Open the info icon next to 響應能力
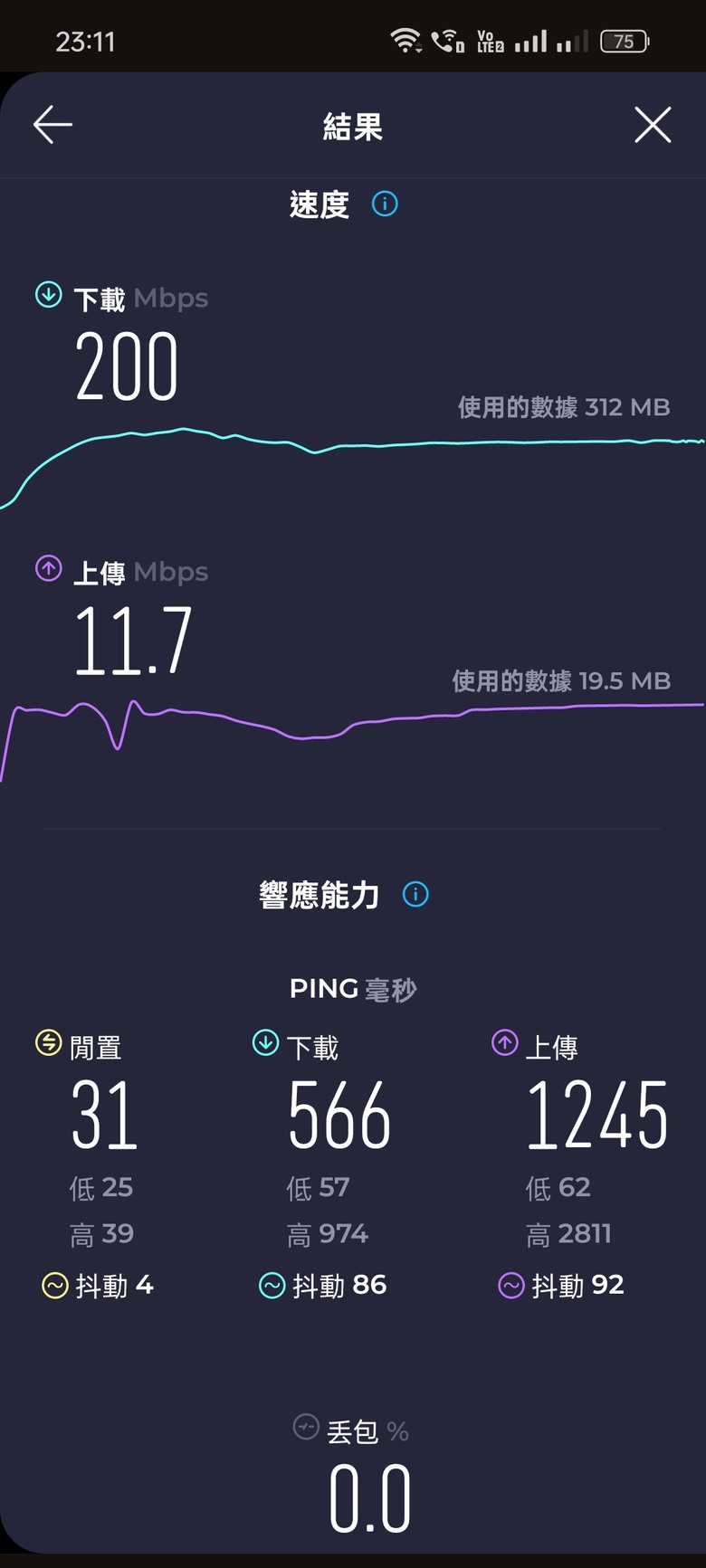The image size is (706, 1568). tap(415, 895)
